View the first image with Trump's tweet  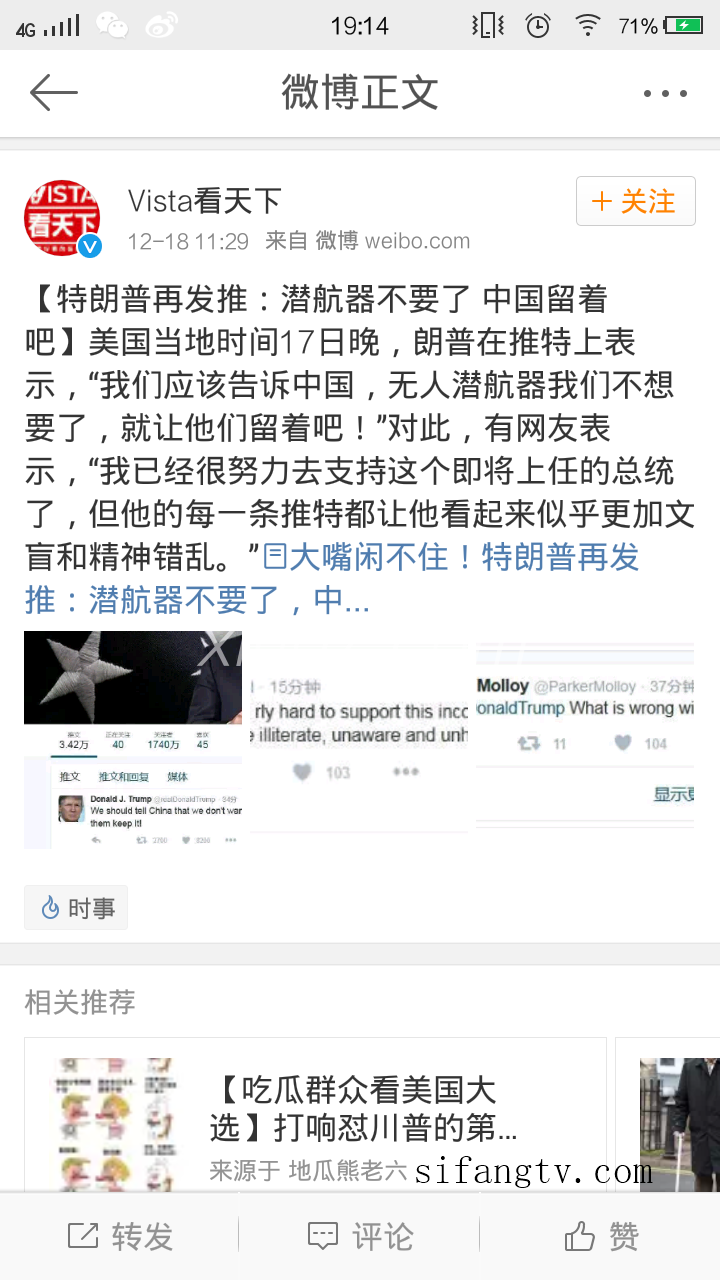[x=133, y=740]
